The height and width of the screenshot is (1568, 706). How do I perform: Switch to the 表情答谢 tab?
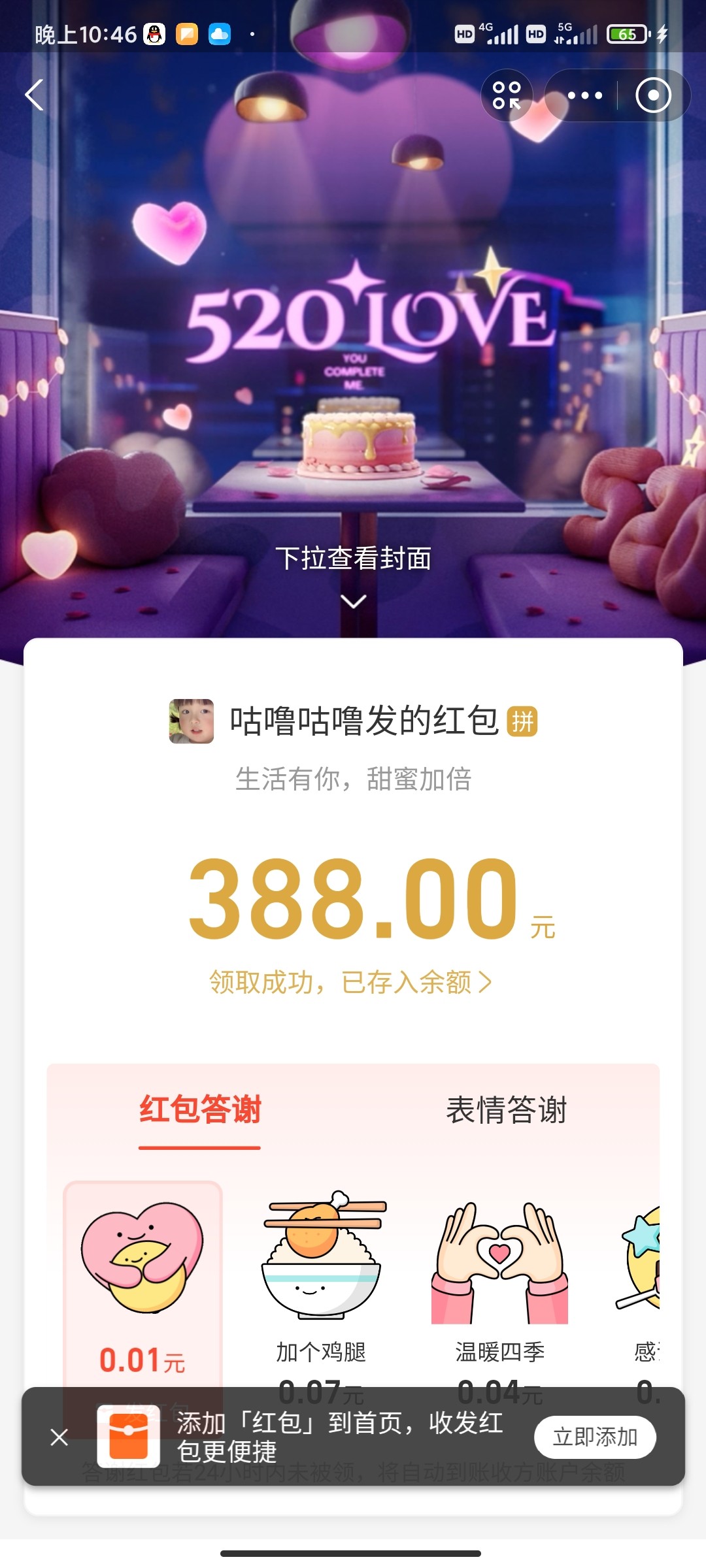(506, 1111)
